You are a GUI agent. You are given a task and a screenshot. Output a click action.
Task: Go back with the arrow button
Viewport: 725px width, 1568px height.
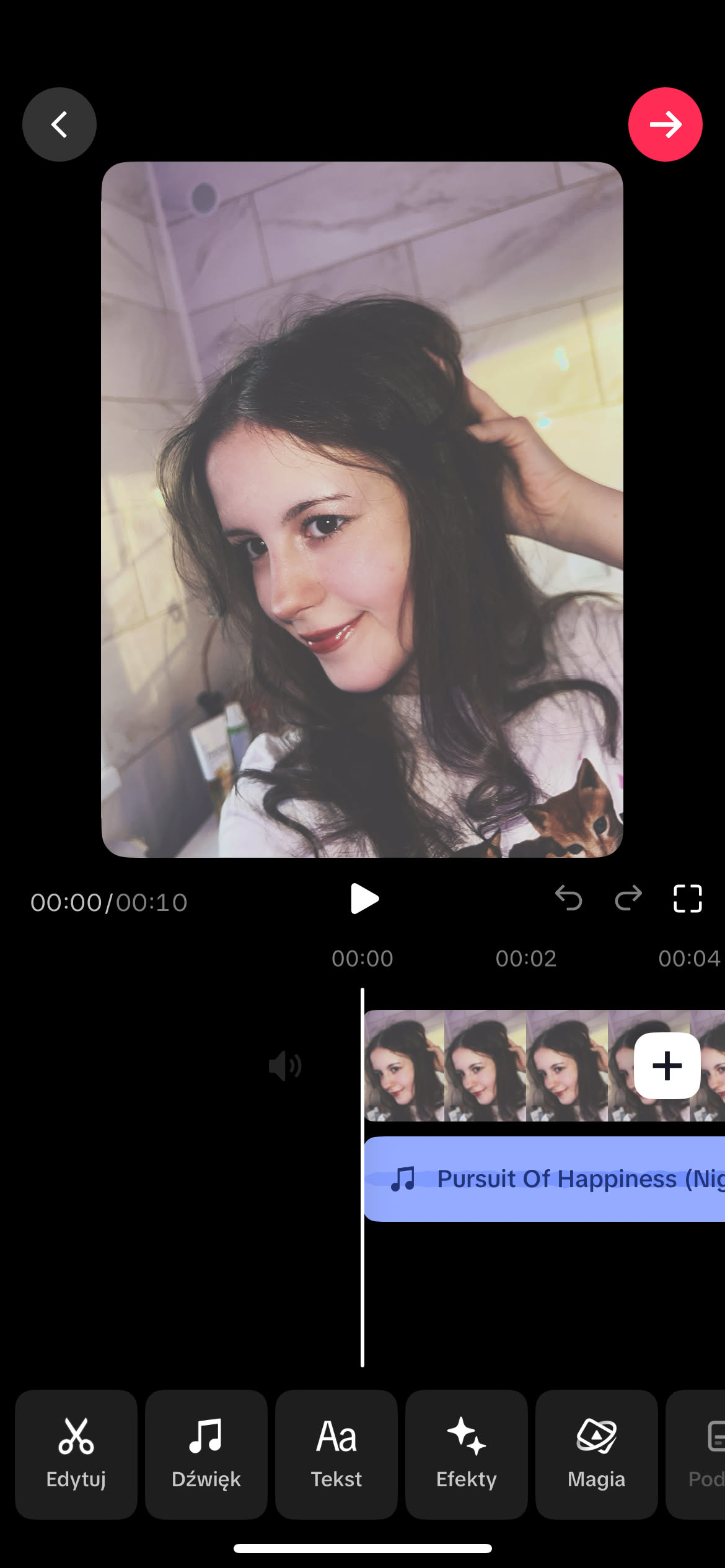coord(59,124)
